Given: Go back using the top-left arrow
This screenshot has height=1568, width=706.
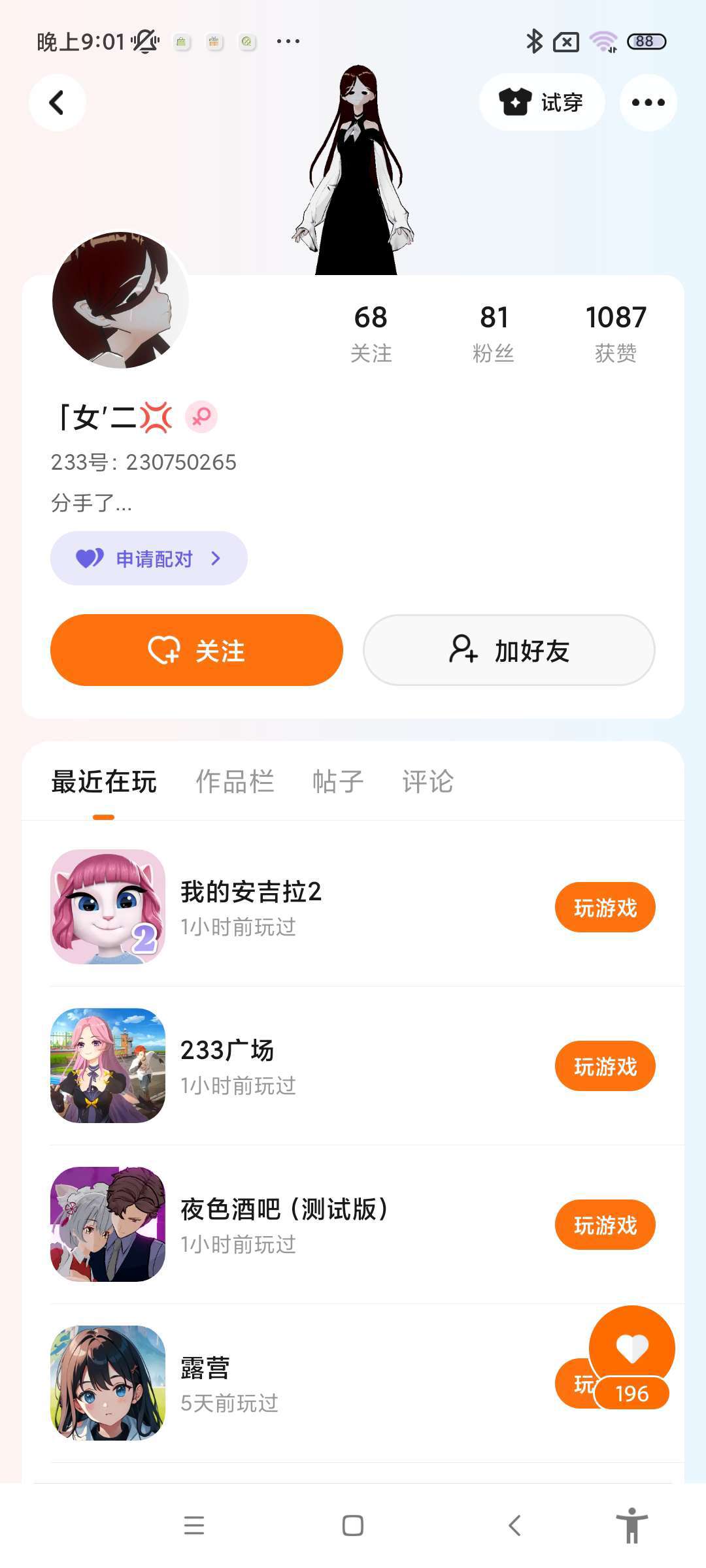Looking at the screenshot, I should tap(58, 103).
